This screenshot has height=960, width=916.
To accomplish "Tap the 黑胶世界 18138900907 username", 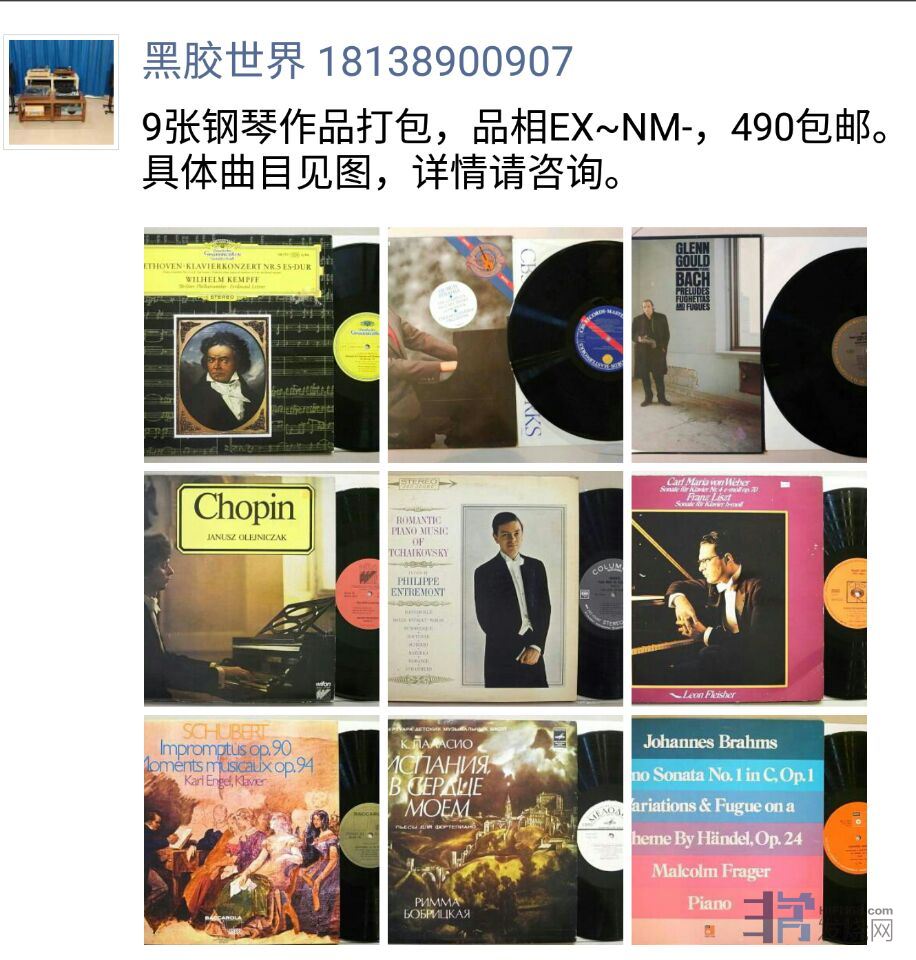I will [358, 62].
